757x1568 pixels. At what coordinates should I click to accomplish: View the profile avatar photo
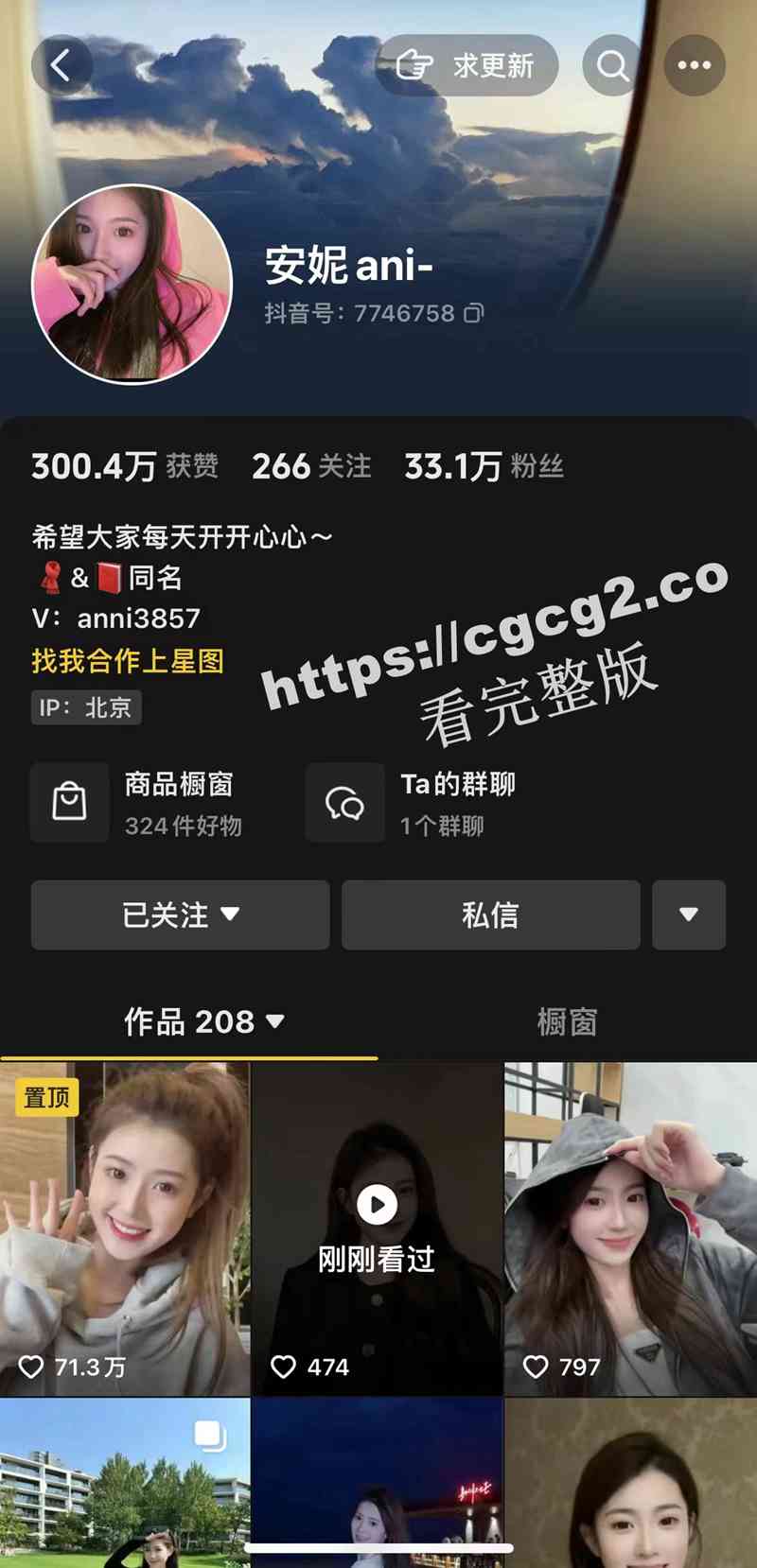132,284
